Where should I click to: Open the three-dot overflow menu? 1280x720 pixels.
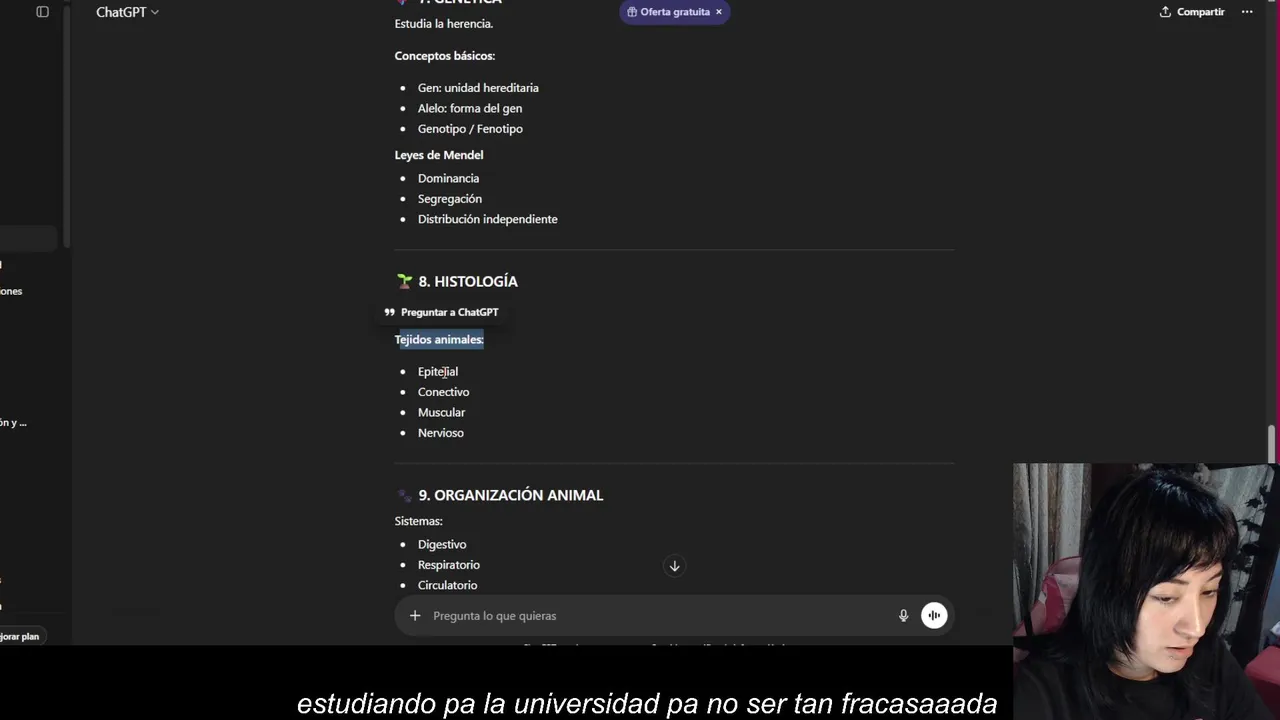[1247, 12]
